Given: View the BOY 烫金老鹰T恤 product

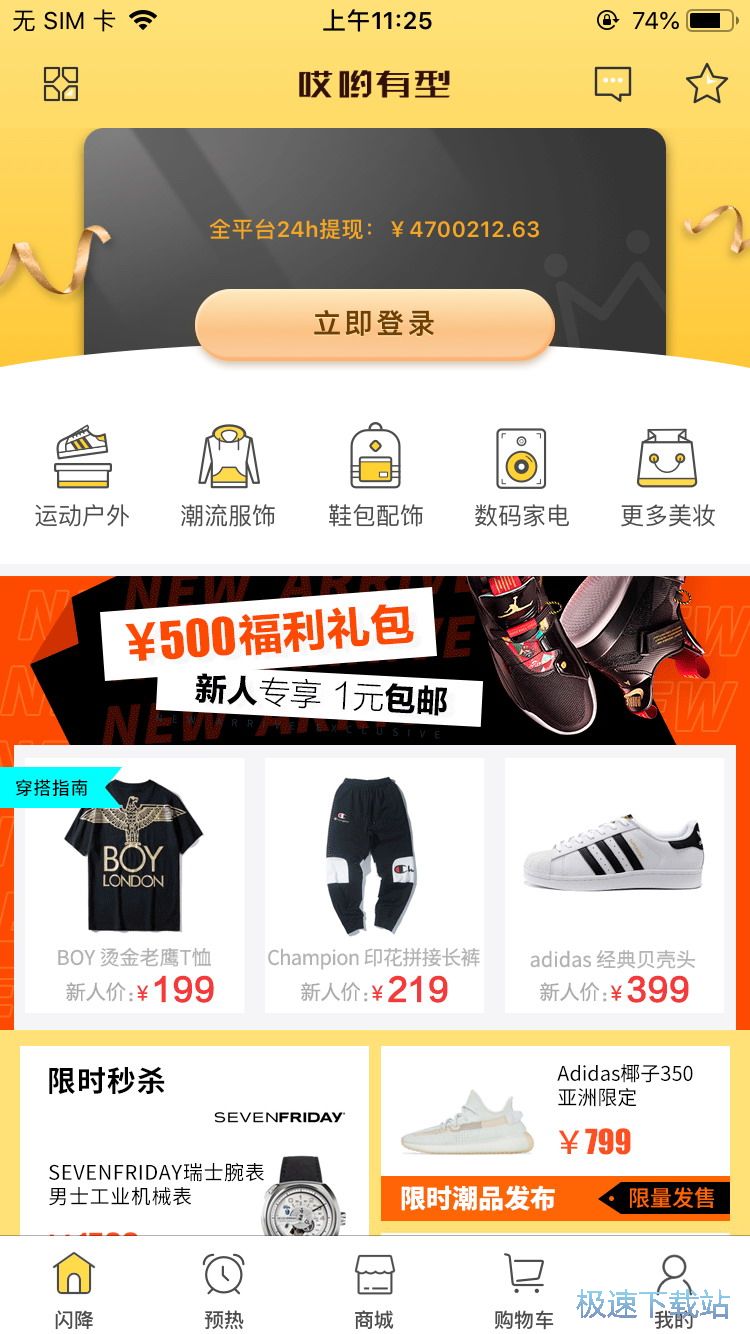Looking at the screenshot, I should (x=134, y=884).
